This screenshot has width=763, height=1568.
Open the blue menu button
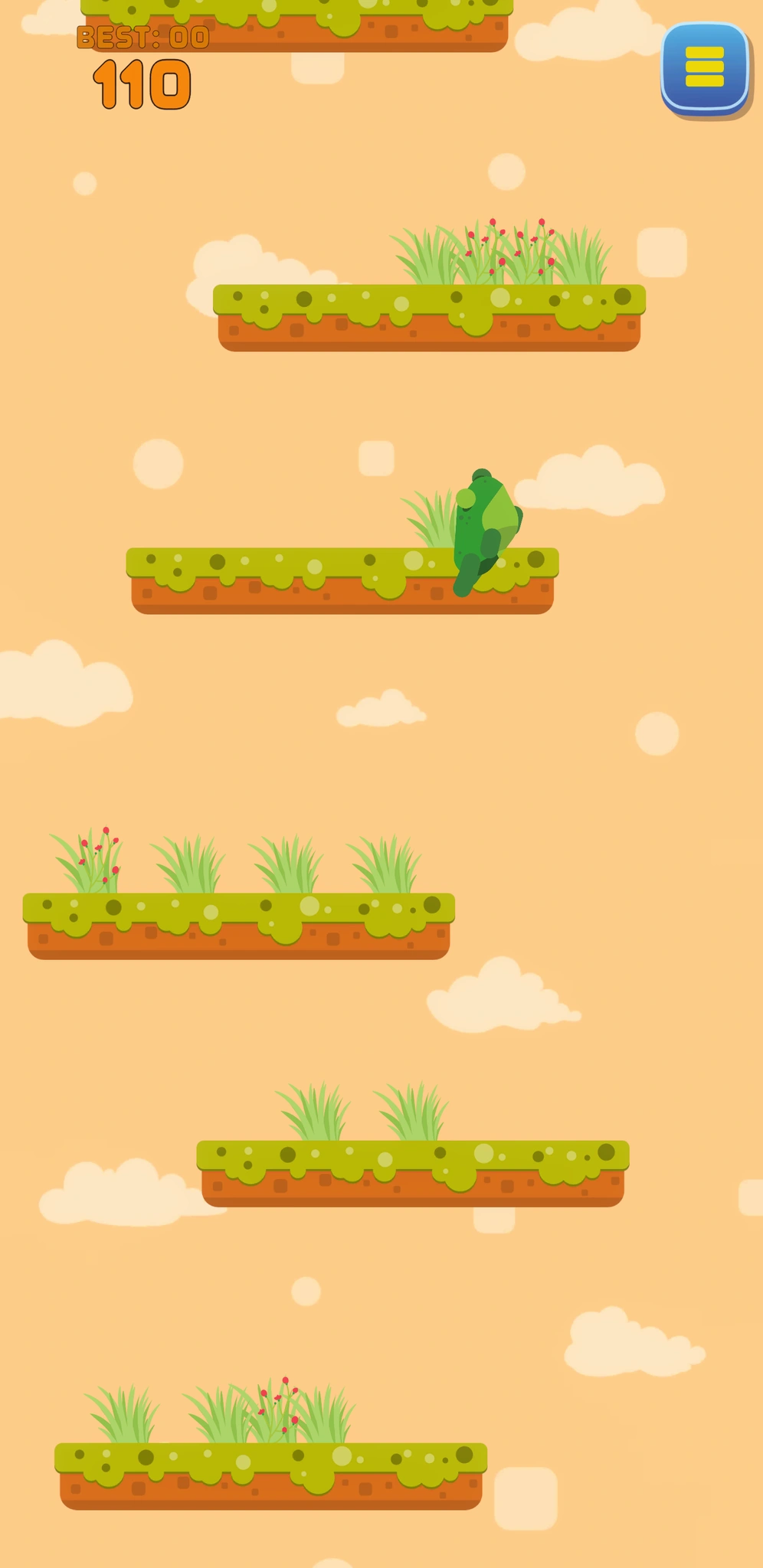point(704,67)
